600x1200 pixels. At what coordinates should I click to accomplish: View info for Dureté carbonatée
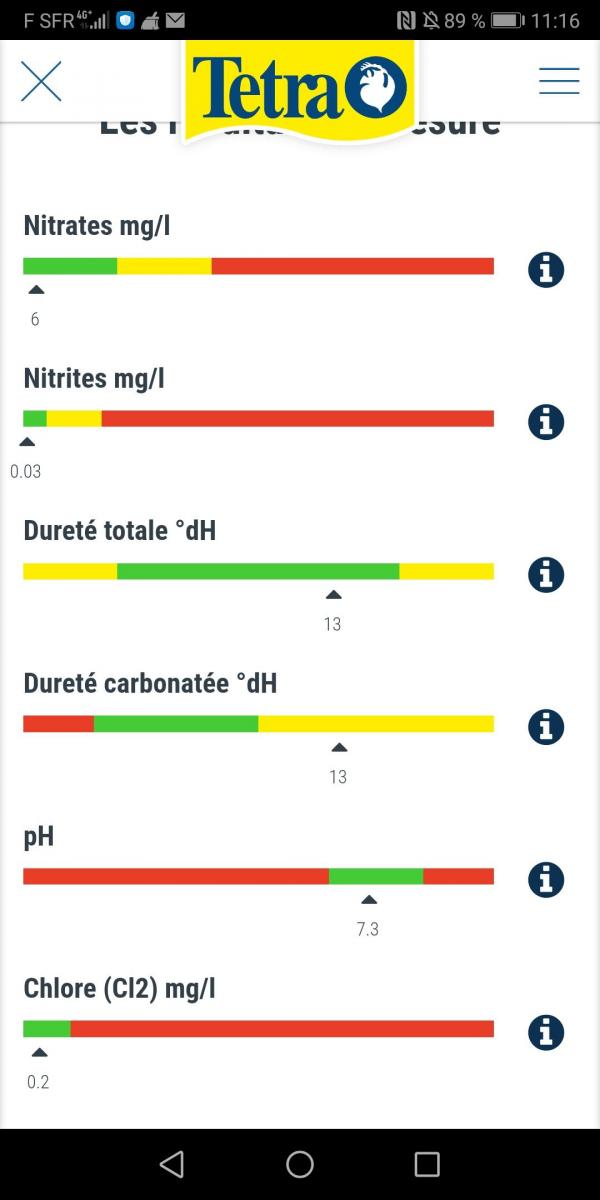[546, 727]
